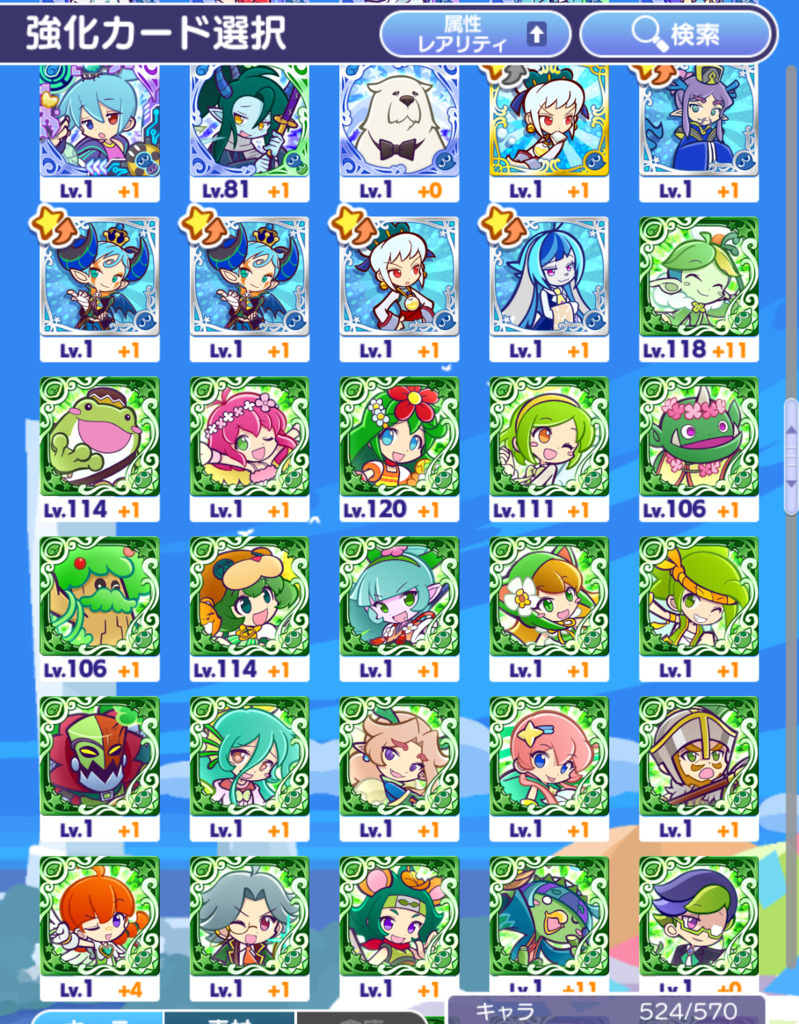
Task: Change sort order with 属性 レアリティ button
Action: point(475,35)
